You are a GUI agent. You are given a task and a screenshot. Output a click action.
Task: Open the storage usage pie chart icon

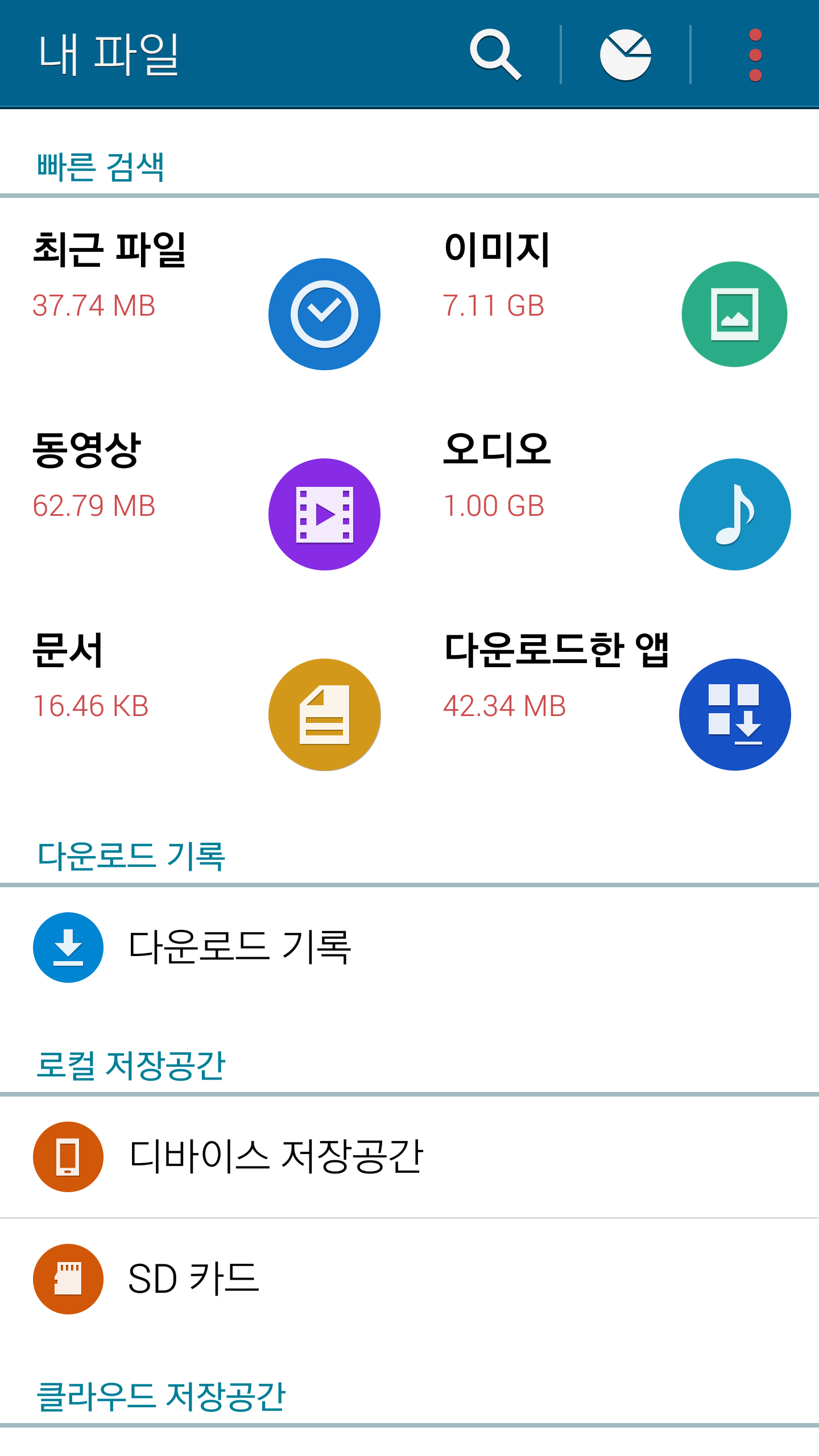pos(625,55)
